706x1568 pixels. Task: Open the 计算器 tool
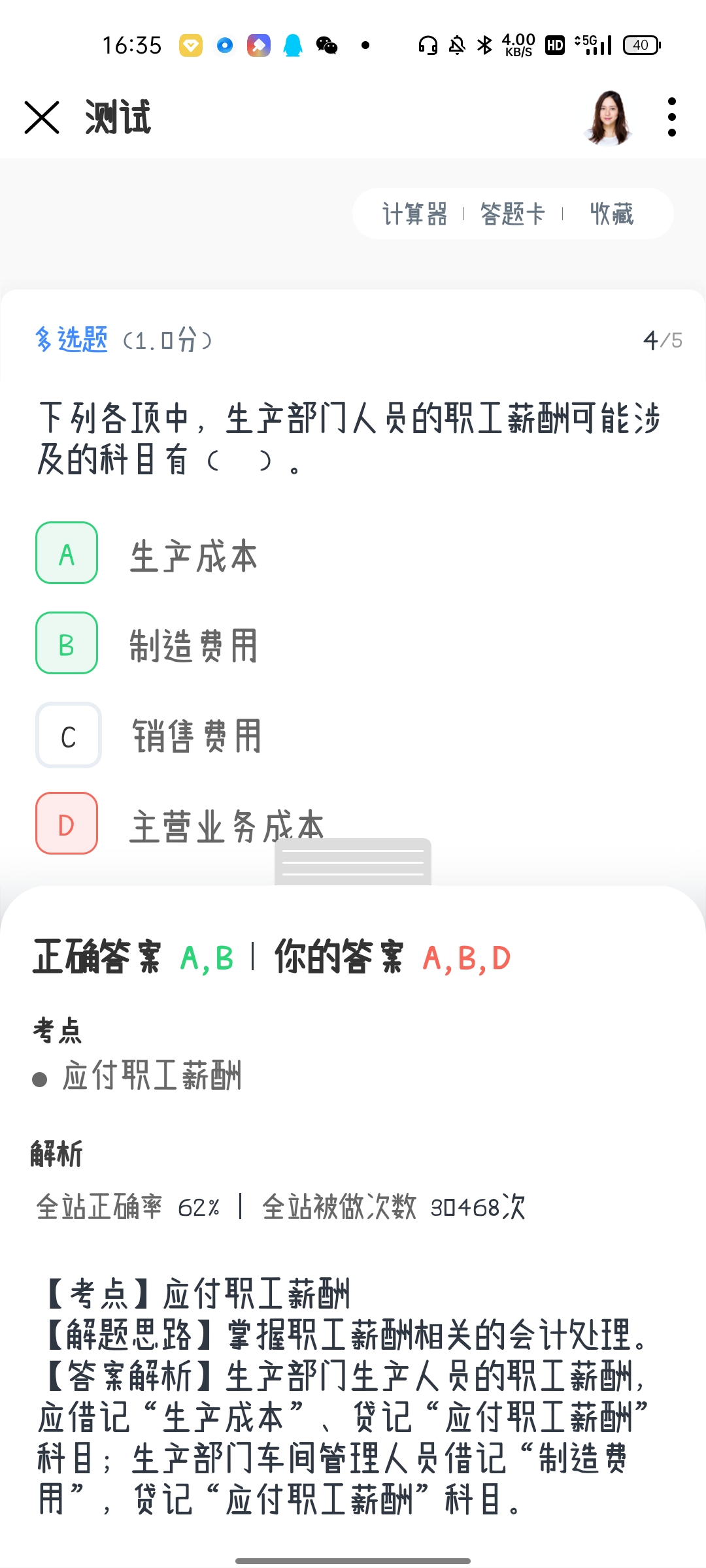(x=414, y=214)
